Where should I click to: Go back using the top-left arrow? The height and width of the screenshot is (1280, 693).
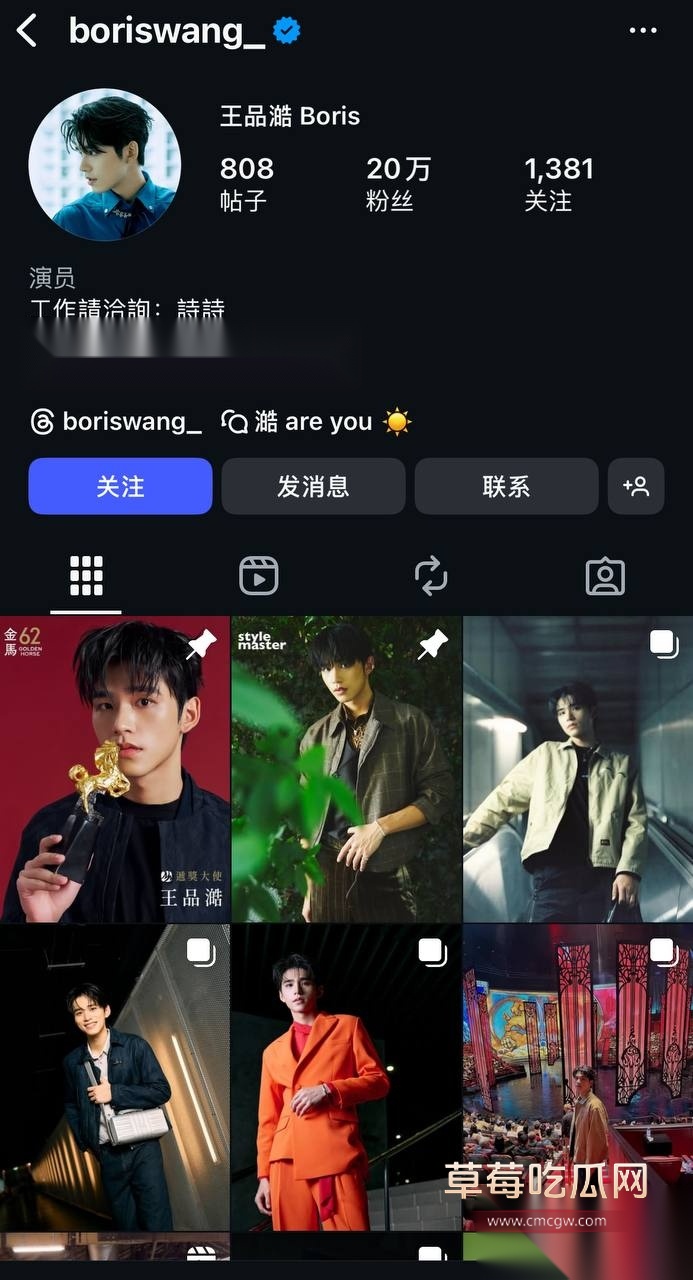pos(27,31)
